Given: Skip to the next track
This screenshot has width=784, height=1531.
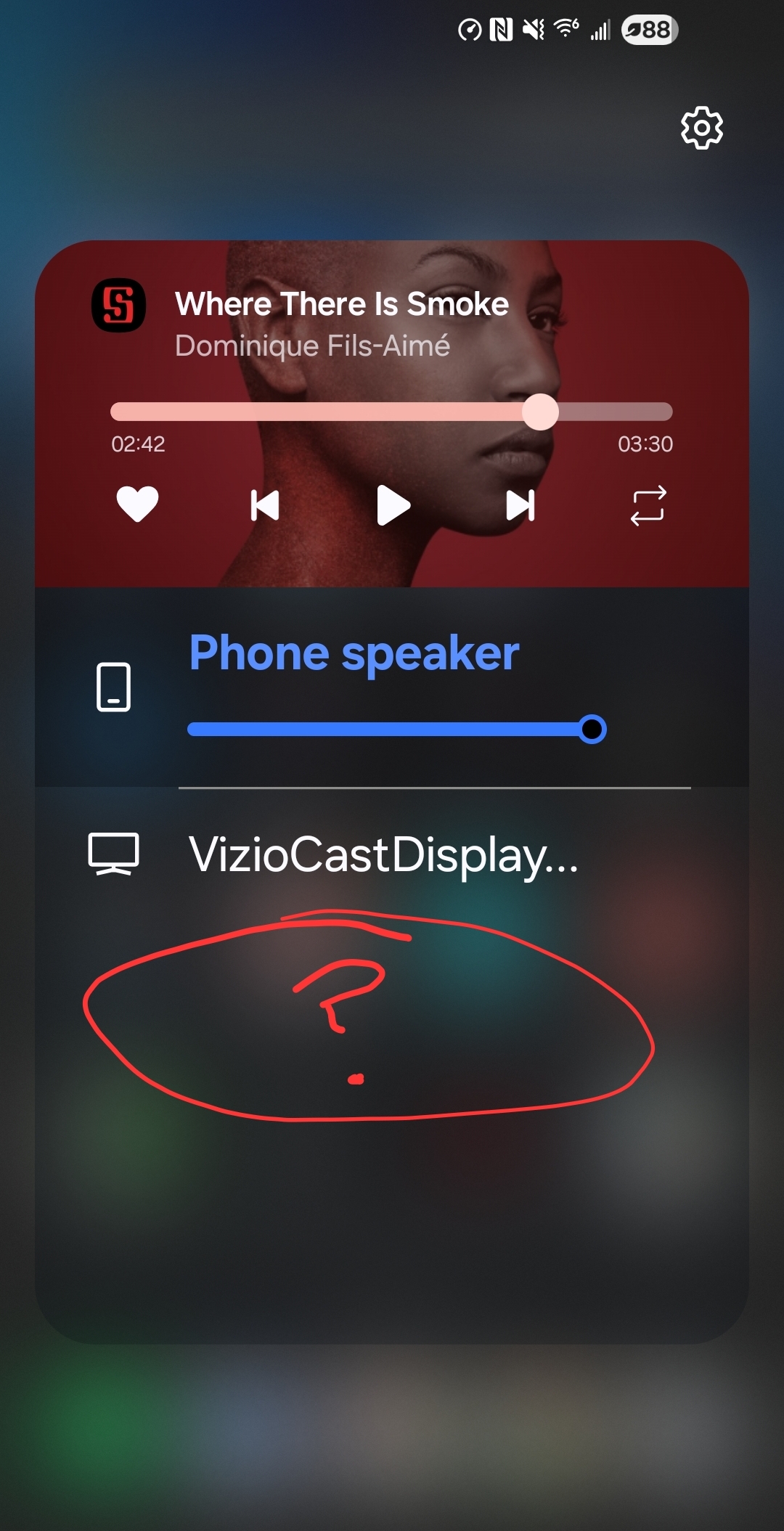Looking at the screenshot, I should (x=520, y=505).
